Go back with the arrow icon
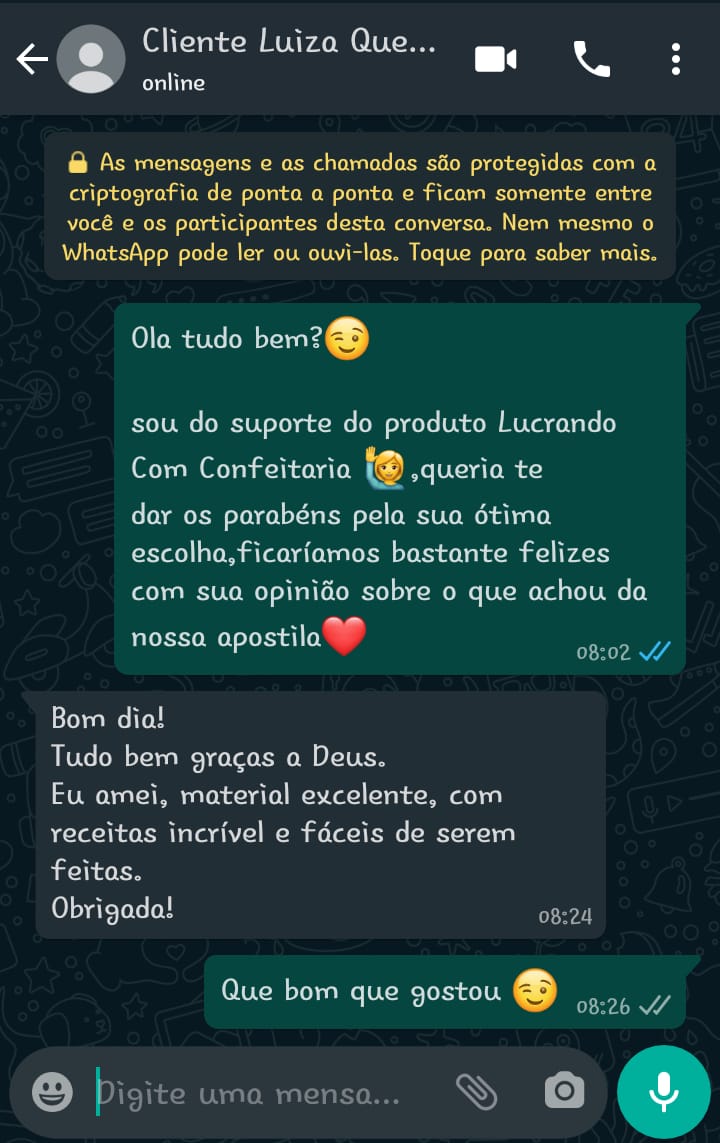The image size is (720, 1143). tap(31, 58)
